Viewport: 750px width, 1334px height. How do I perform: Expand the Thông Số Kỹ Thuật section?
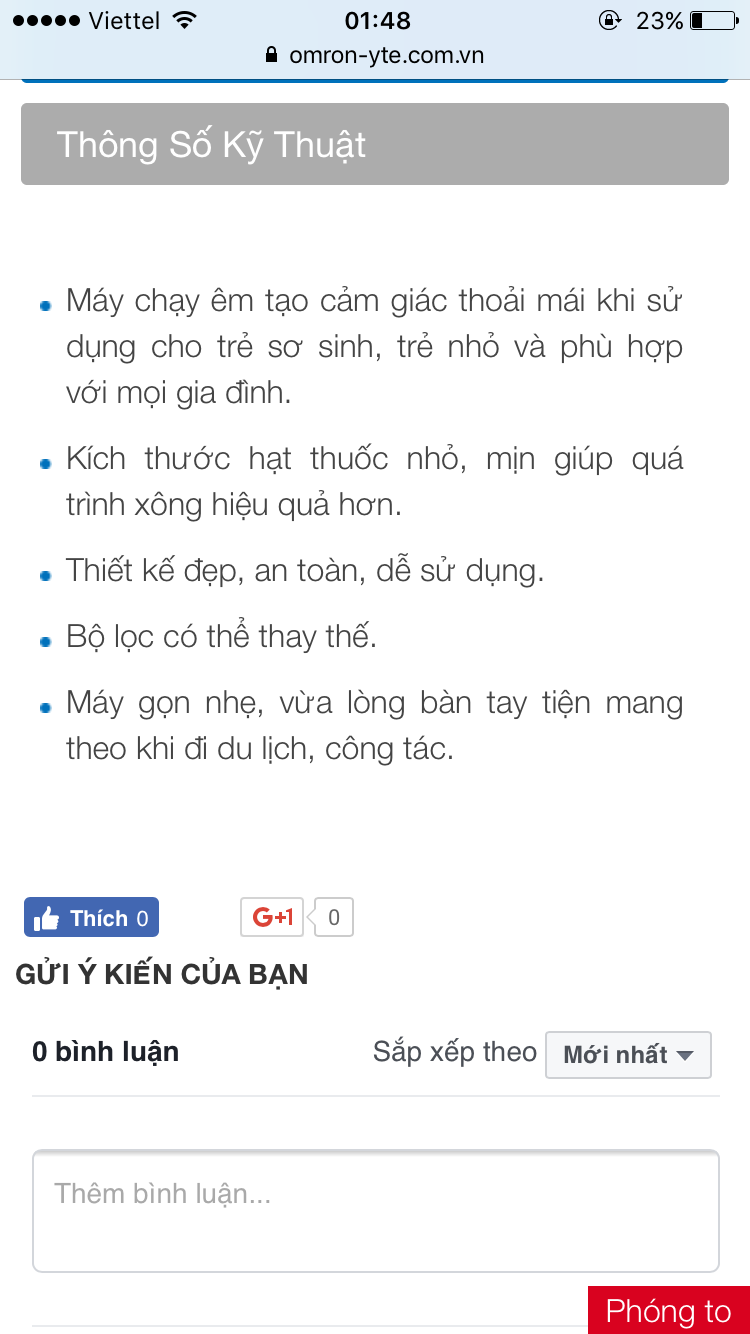point(374,144)
